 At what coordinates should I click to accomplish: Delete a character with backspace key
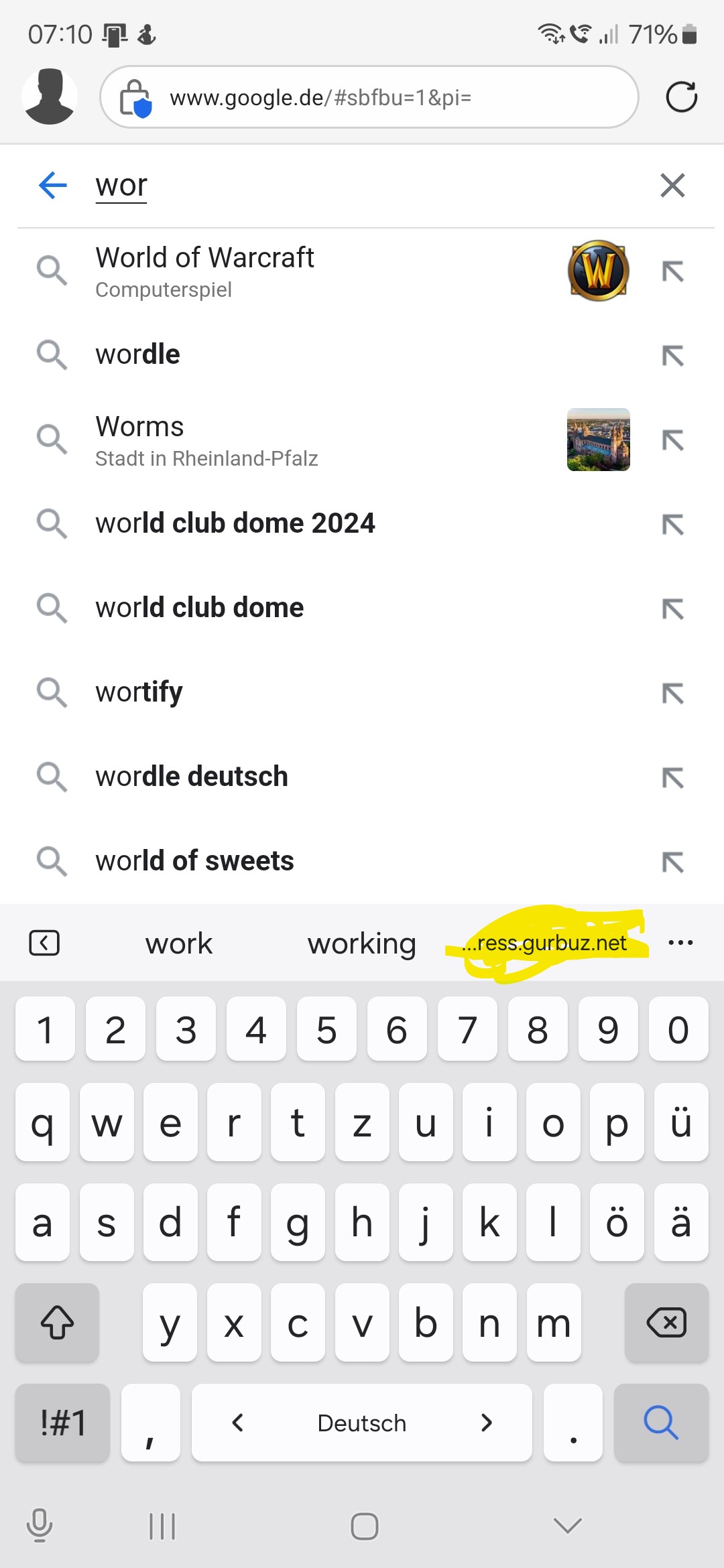pyautogui.click(x=666, y=1323)
